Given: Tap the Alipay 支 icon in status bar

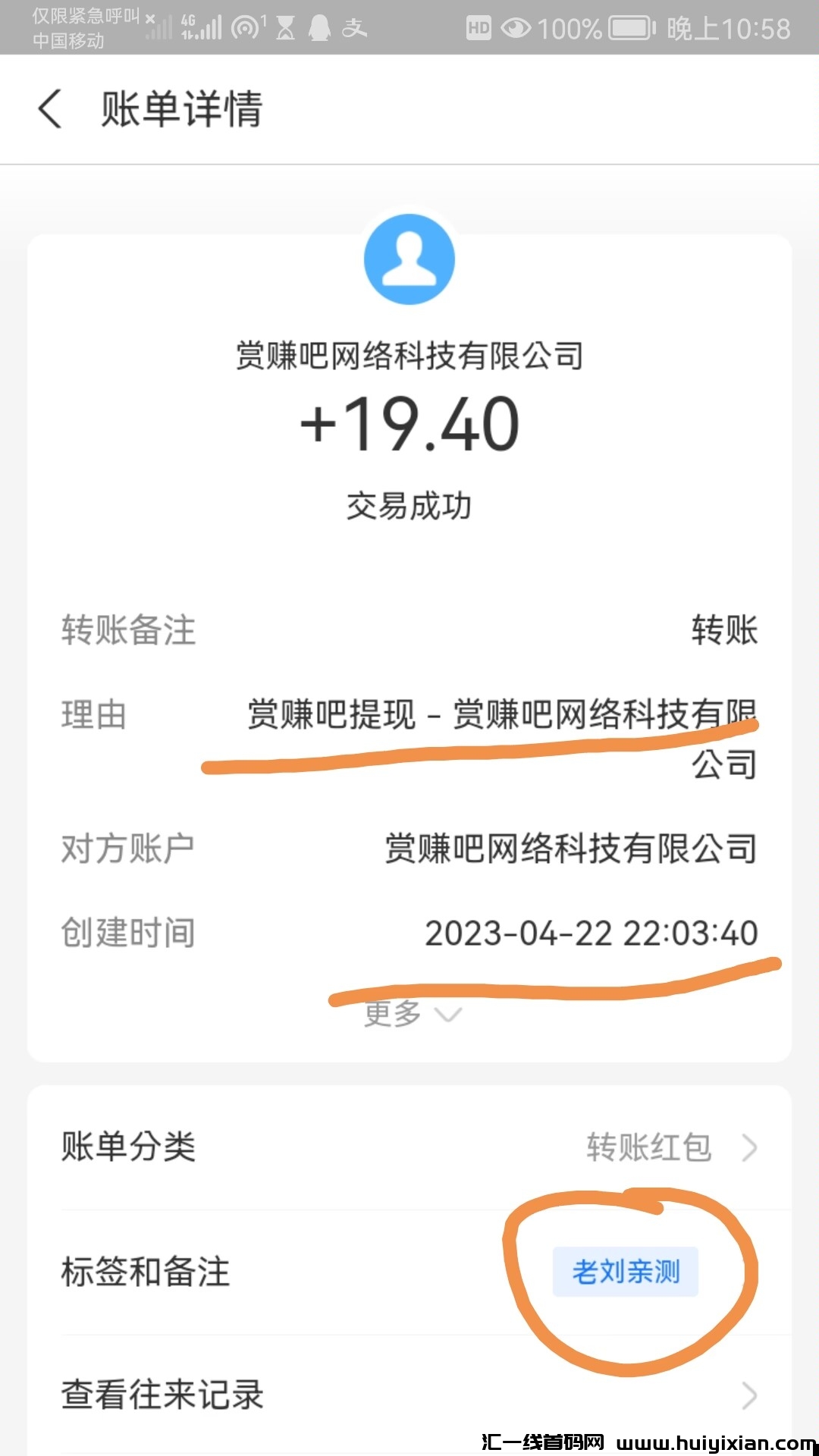Looking at the screenshot, I should (x=354, y=28).
